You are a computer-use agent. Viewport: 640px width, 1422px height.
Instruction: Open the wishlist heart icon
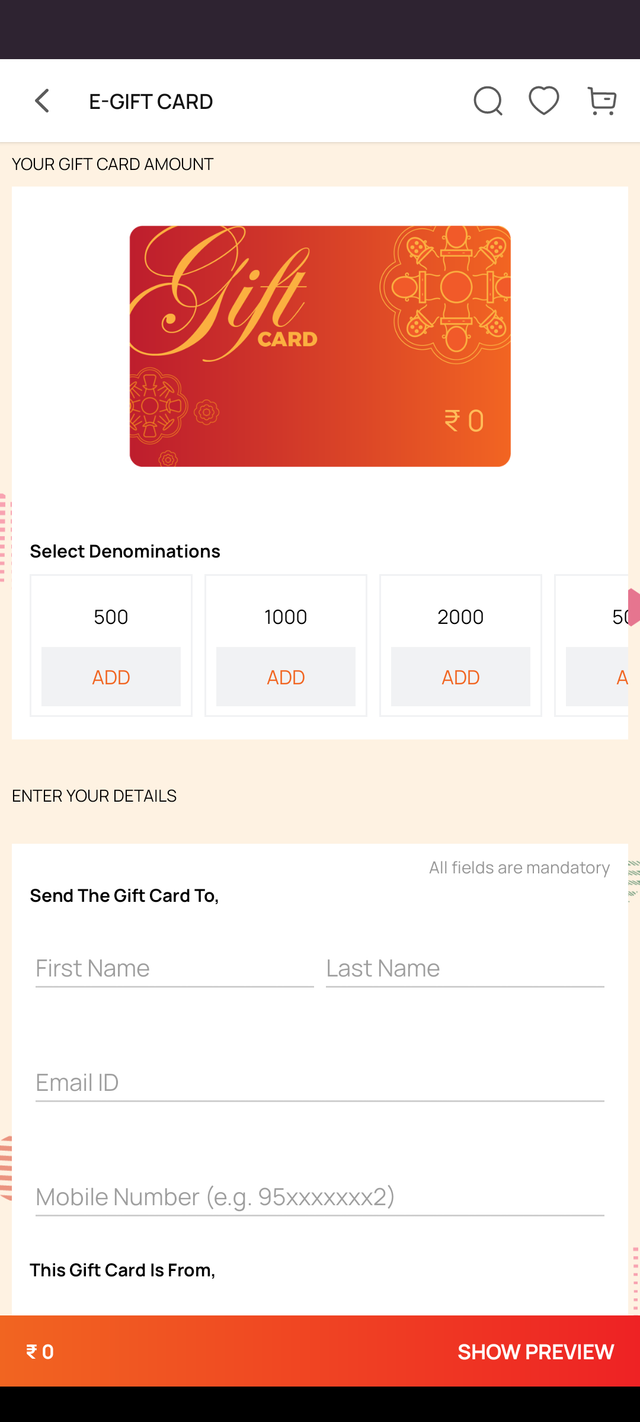click(x=544, y=101)
